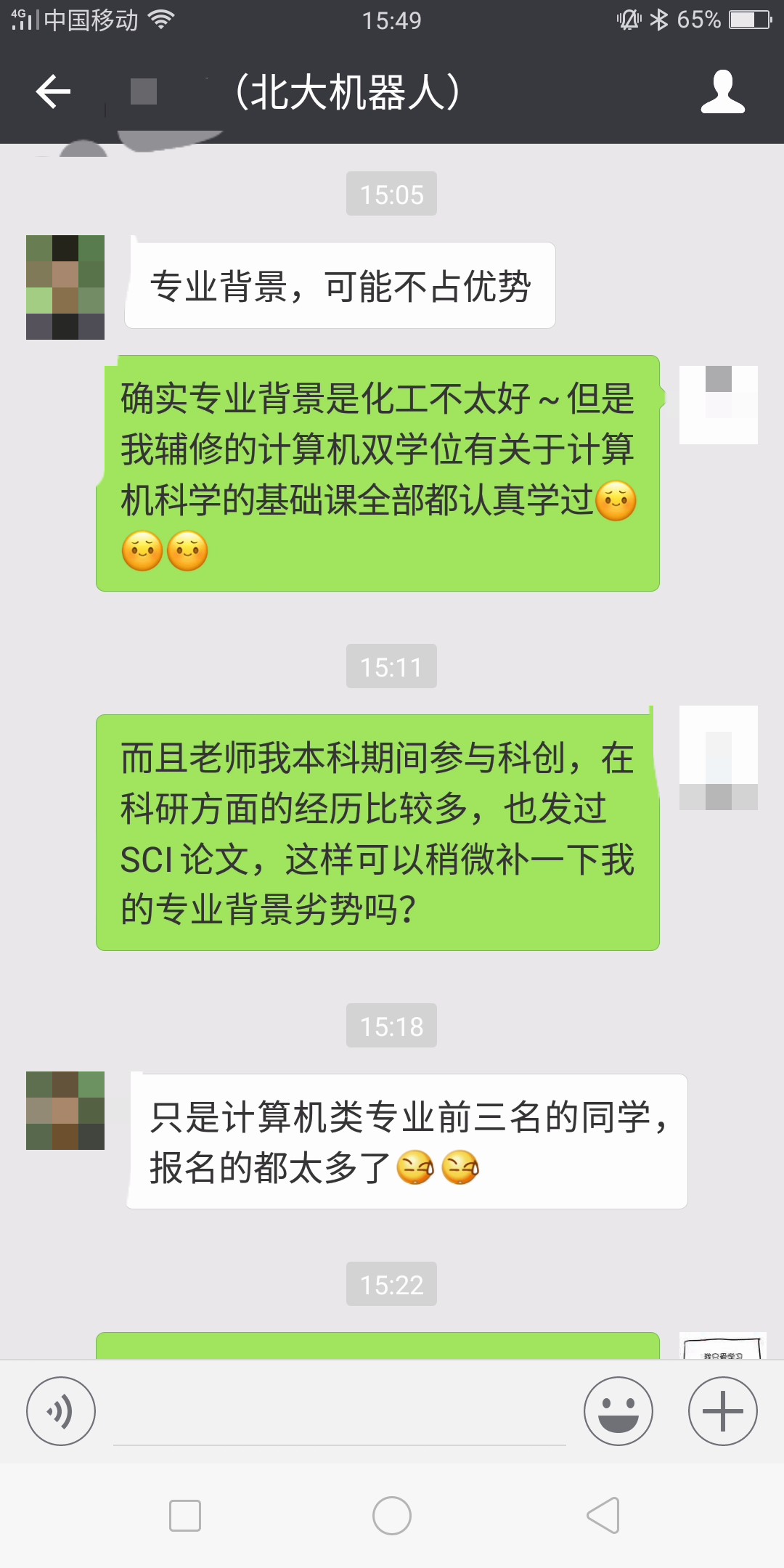Image resolution: width=784 pixels, height=1568 pixels.
Task: Go back to the chat list
Action: pyautogui.click(x=54, y=92)
